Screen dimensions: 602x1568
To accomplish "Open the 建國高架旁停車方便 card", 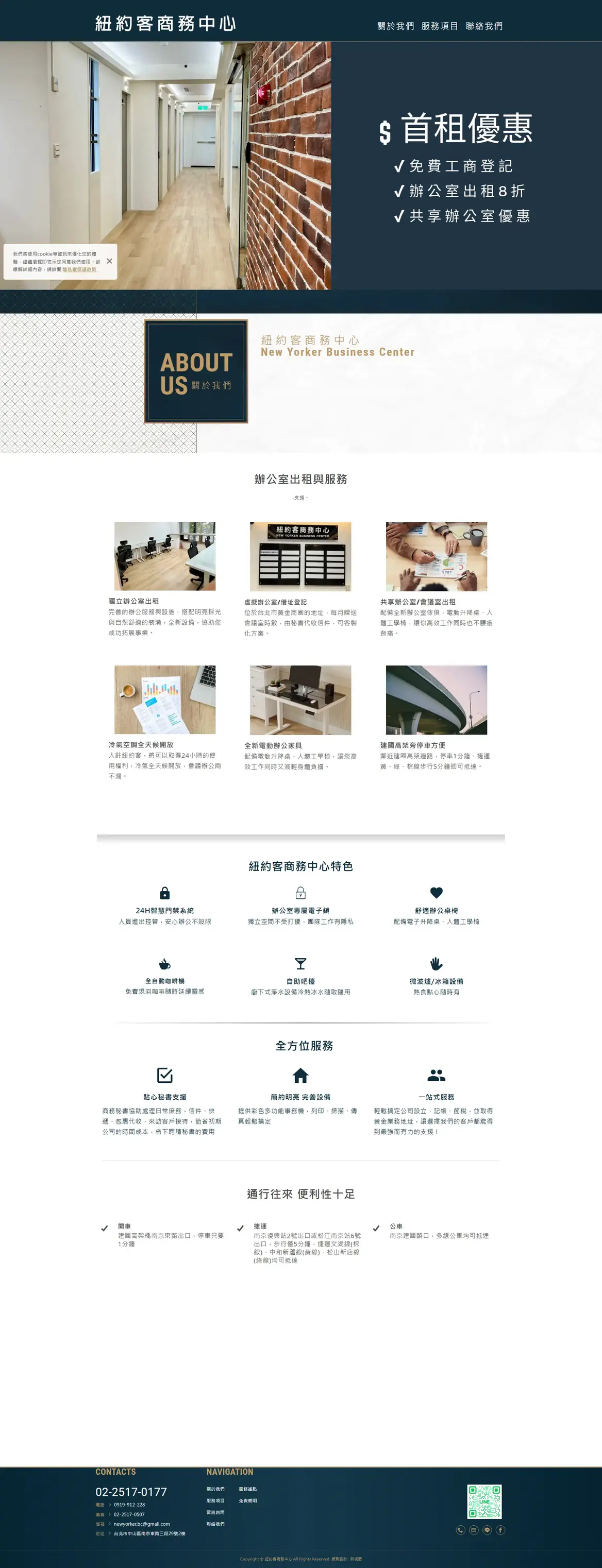I will tap(437, 718).
